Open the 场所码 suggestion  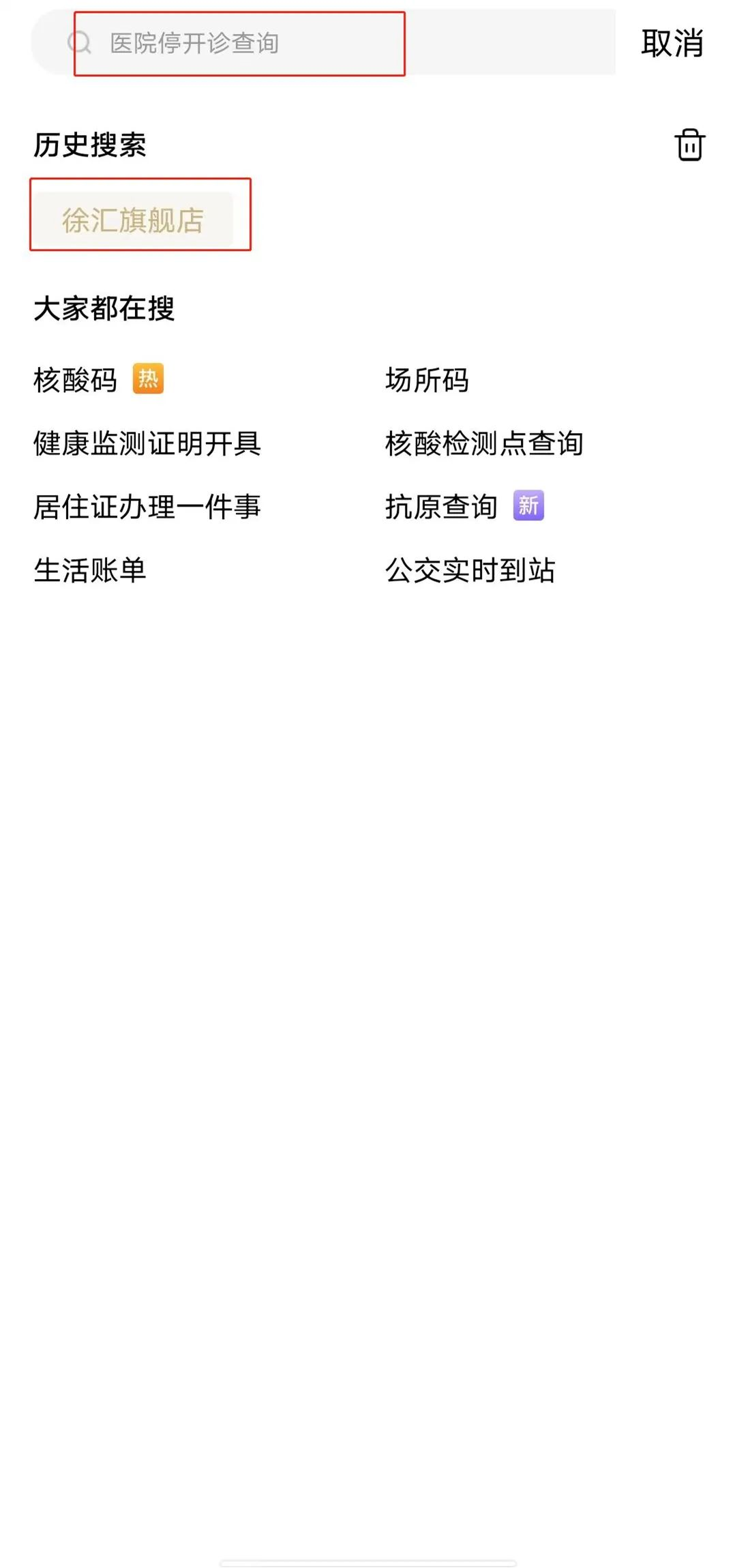coord(427,380)
